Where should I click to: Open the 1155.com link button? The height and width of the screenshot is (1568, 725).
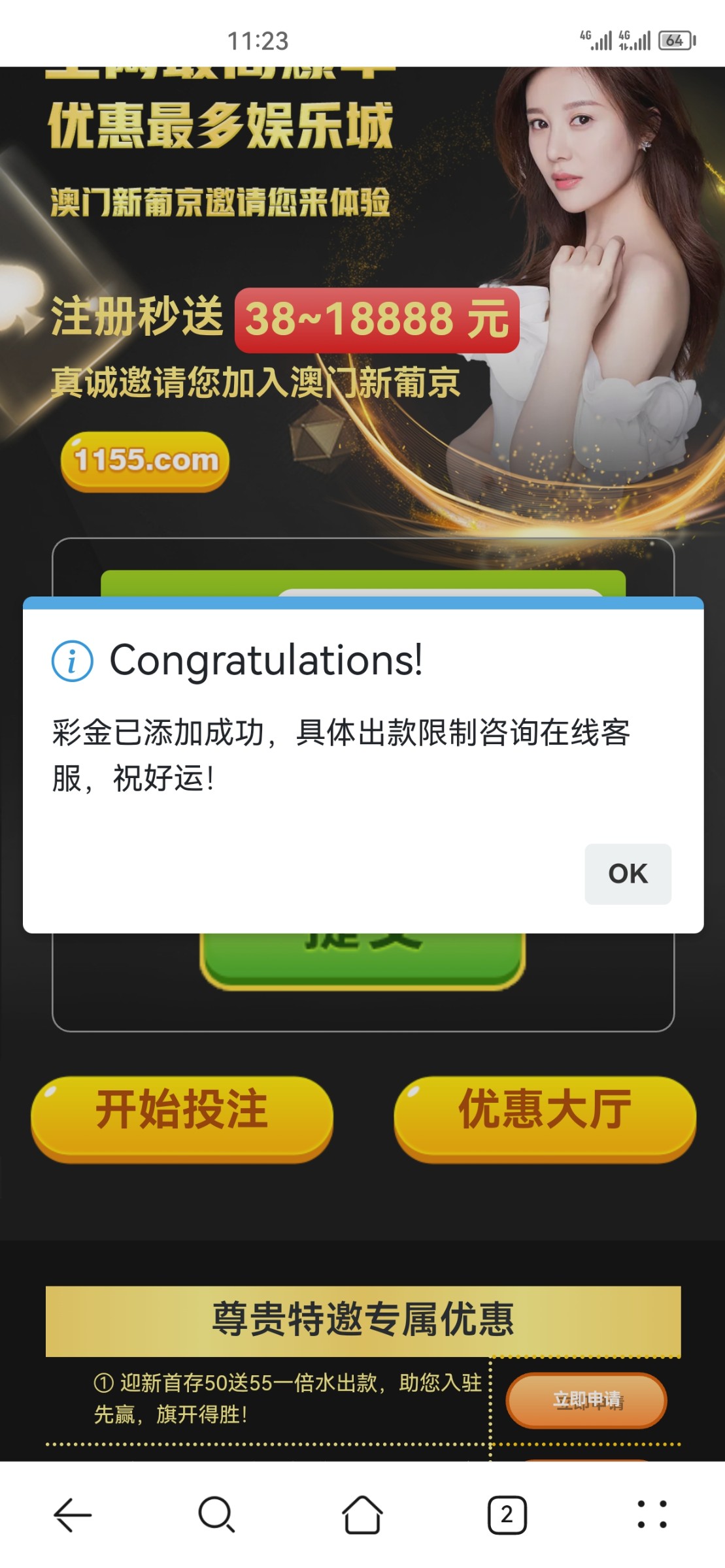click(x=145, y=461)
